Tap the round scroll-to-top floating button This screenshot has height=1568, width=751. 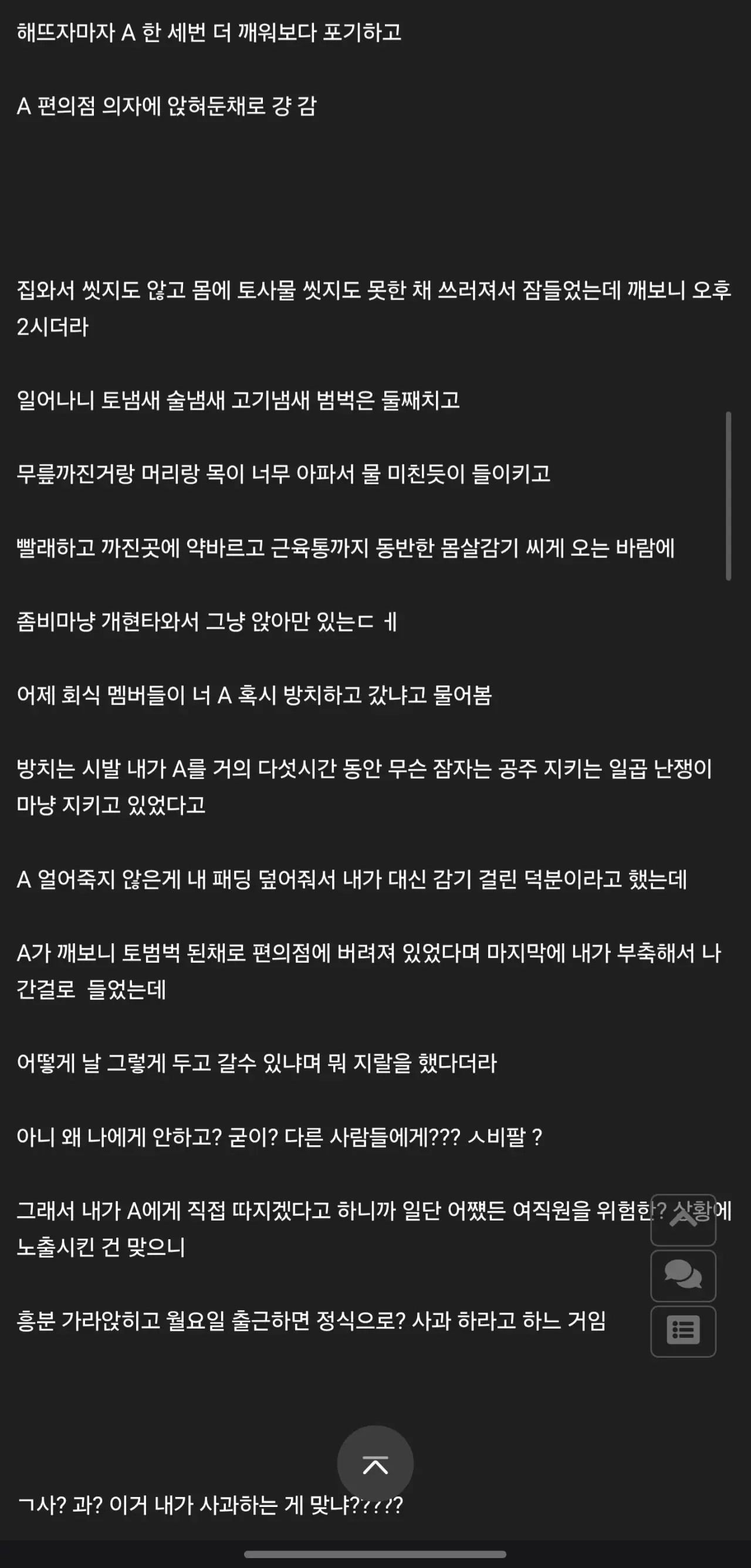click(375, 1464)
